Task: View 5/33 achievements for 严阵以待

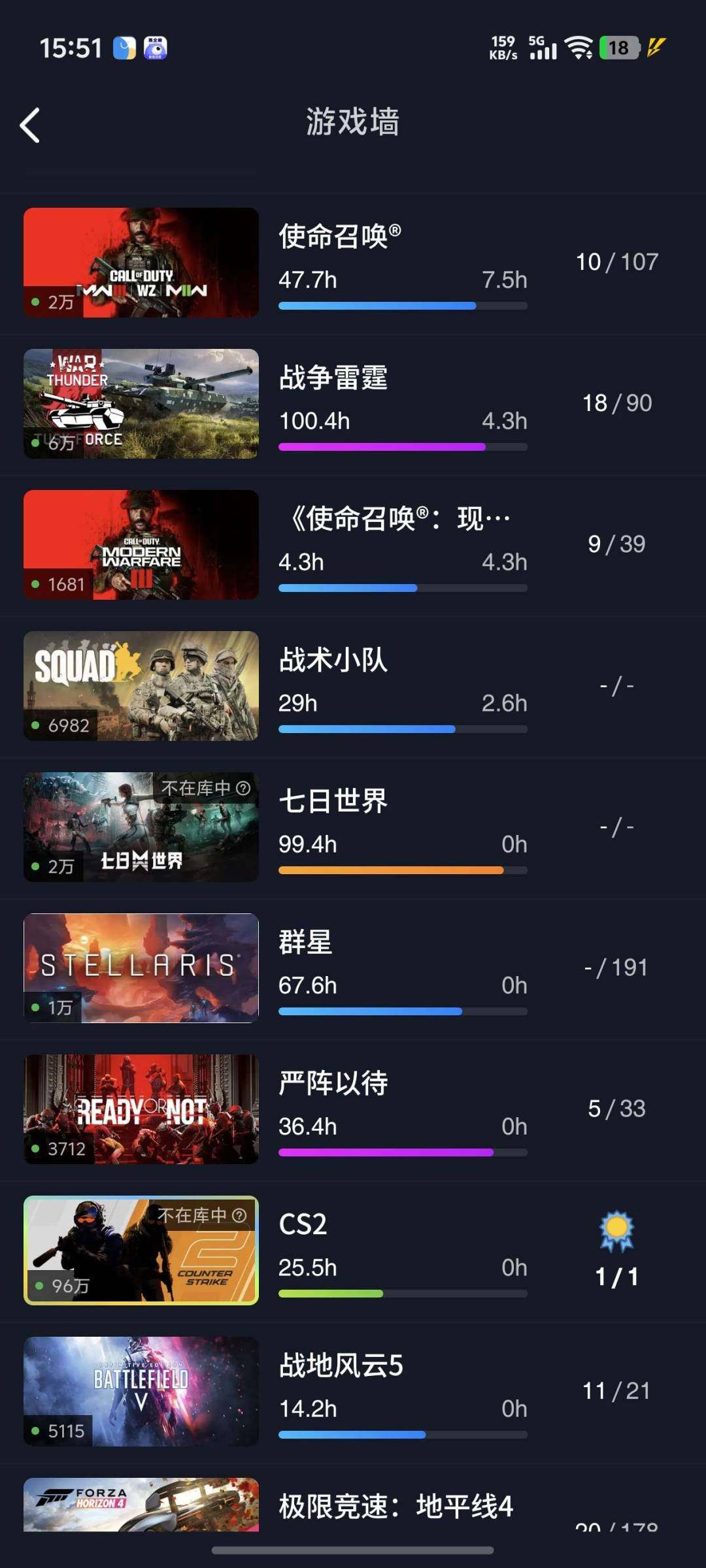Action: [616, 1109]
